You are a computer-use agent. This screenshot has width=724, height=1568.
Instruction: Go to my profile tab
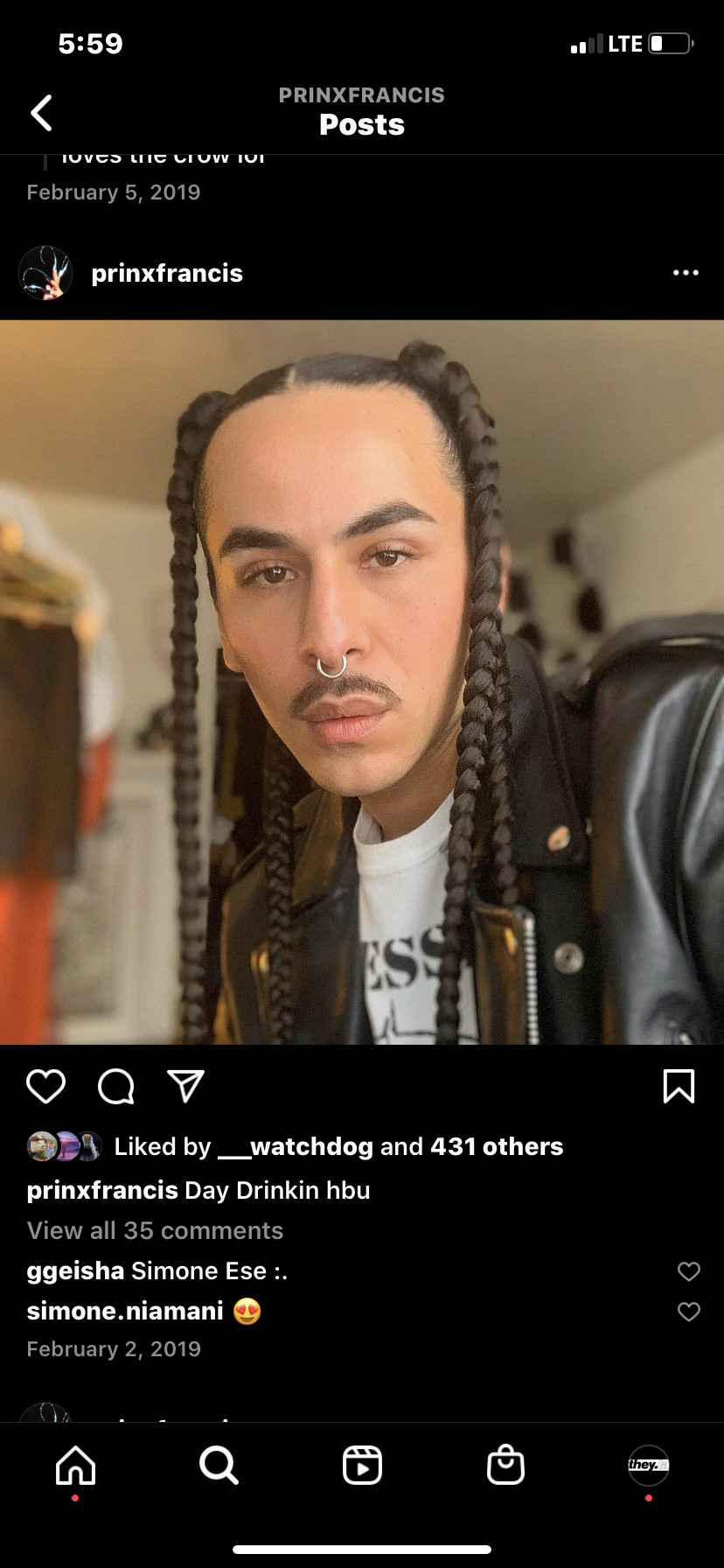pyautogui.click(x=648, y=1465)
